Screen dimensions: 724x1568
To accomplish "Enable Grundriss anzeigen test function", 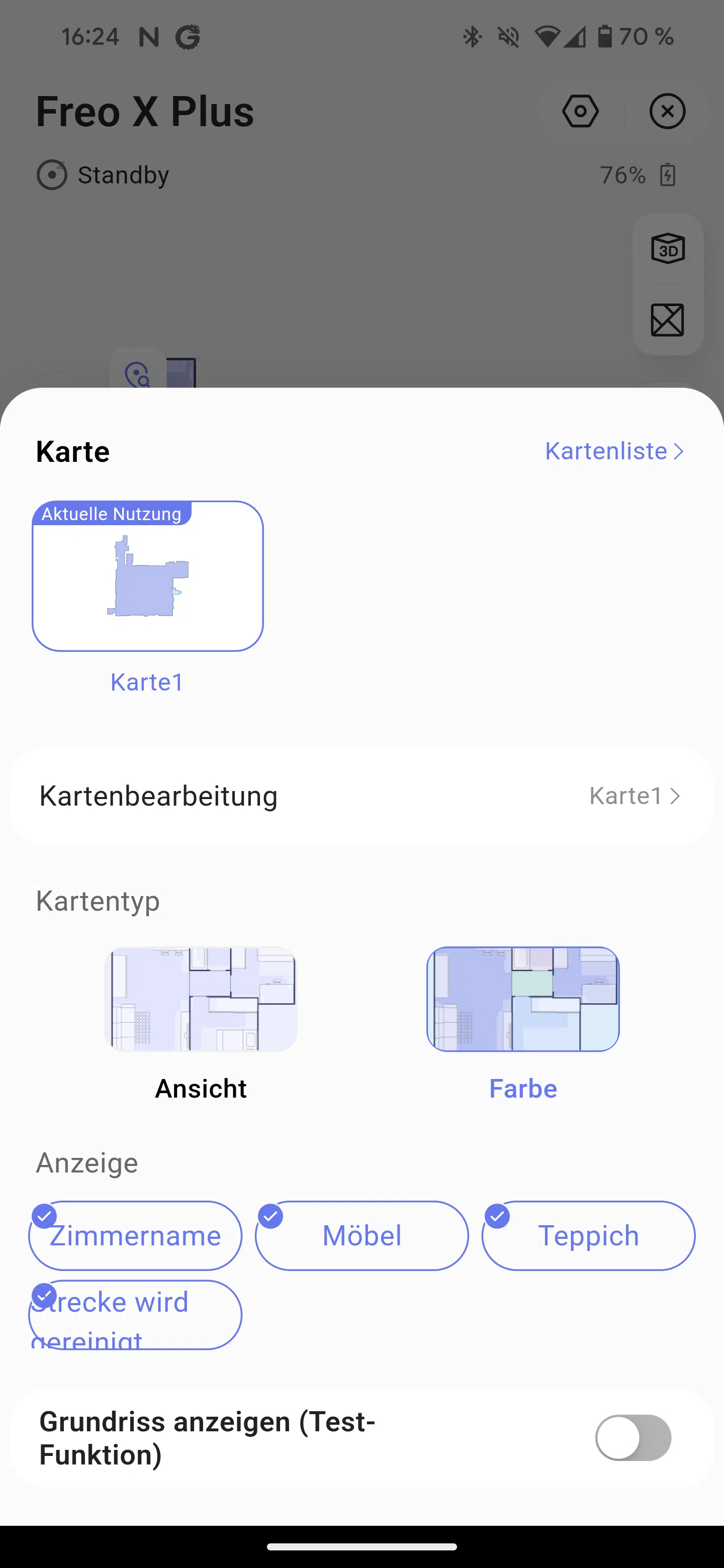I will [633, 1437].
